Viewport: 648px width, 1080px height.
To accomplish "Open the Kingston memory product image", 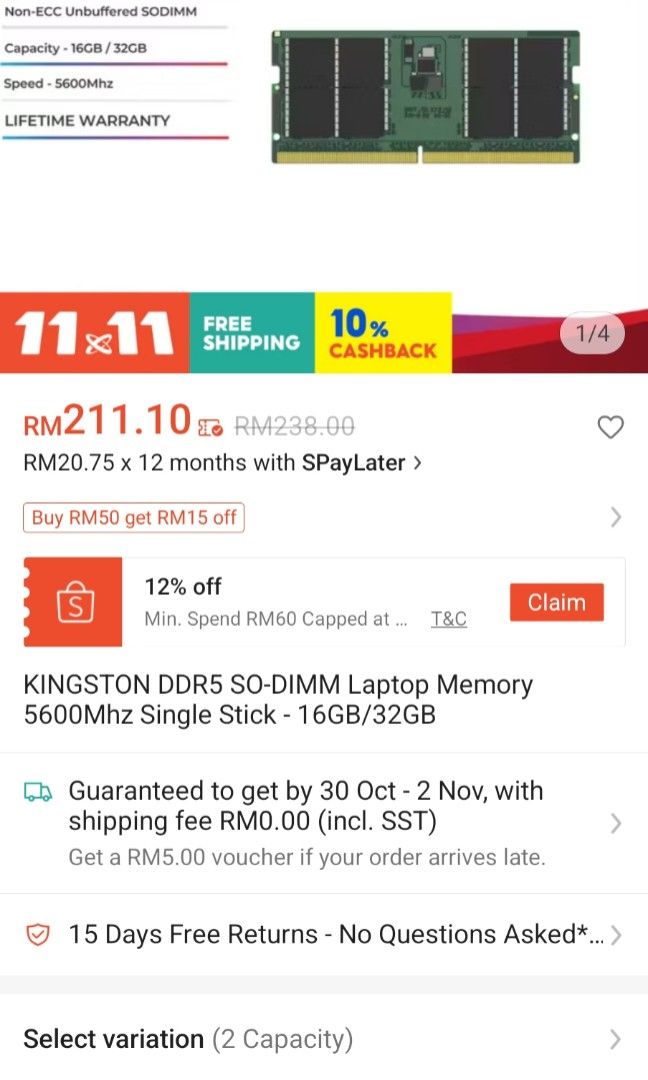I will [426, 97].
